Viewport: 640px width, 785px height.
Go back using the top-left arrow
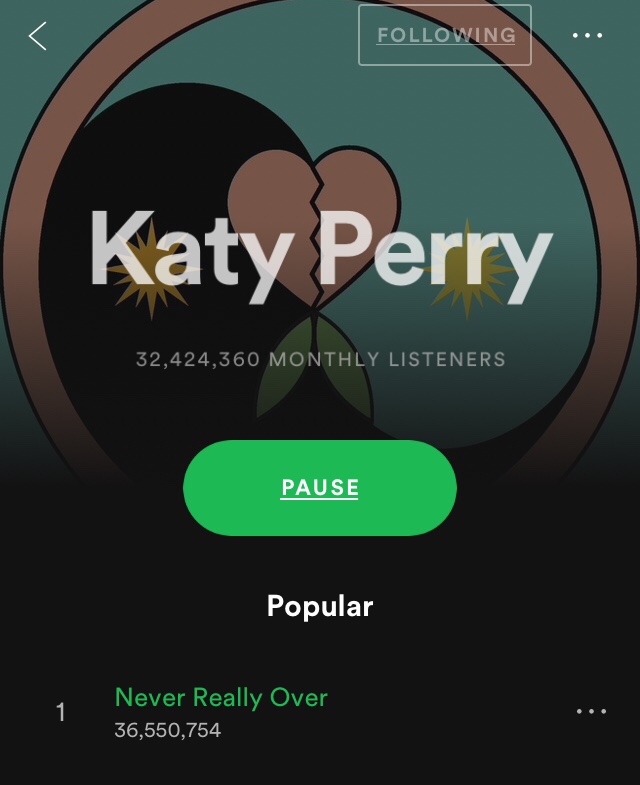(38, 36)
